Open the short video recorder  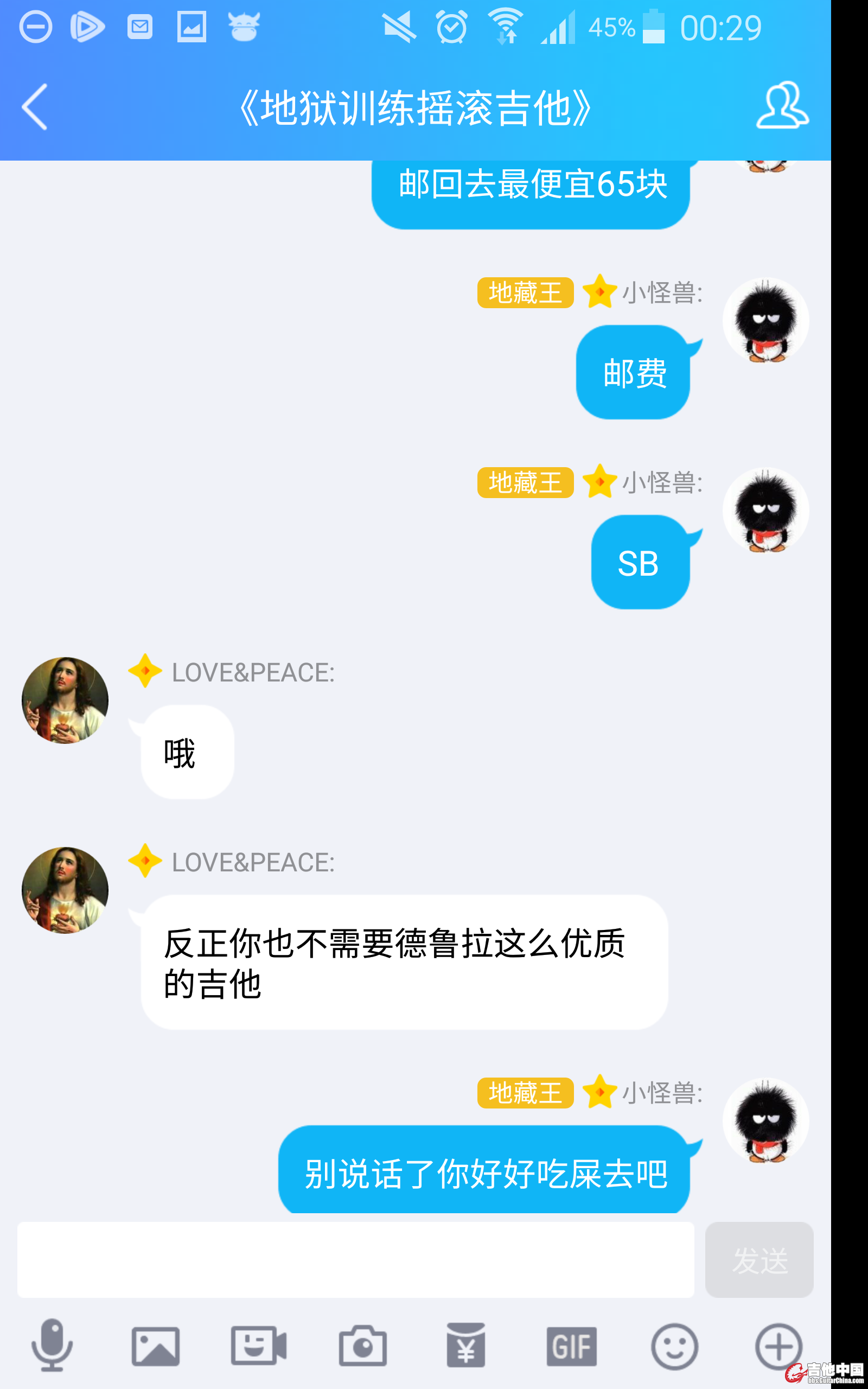(258, 1346)
